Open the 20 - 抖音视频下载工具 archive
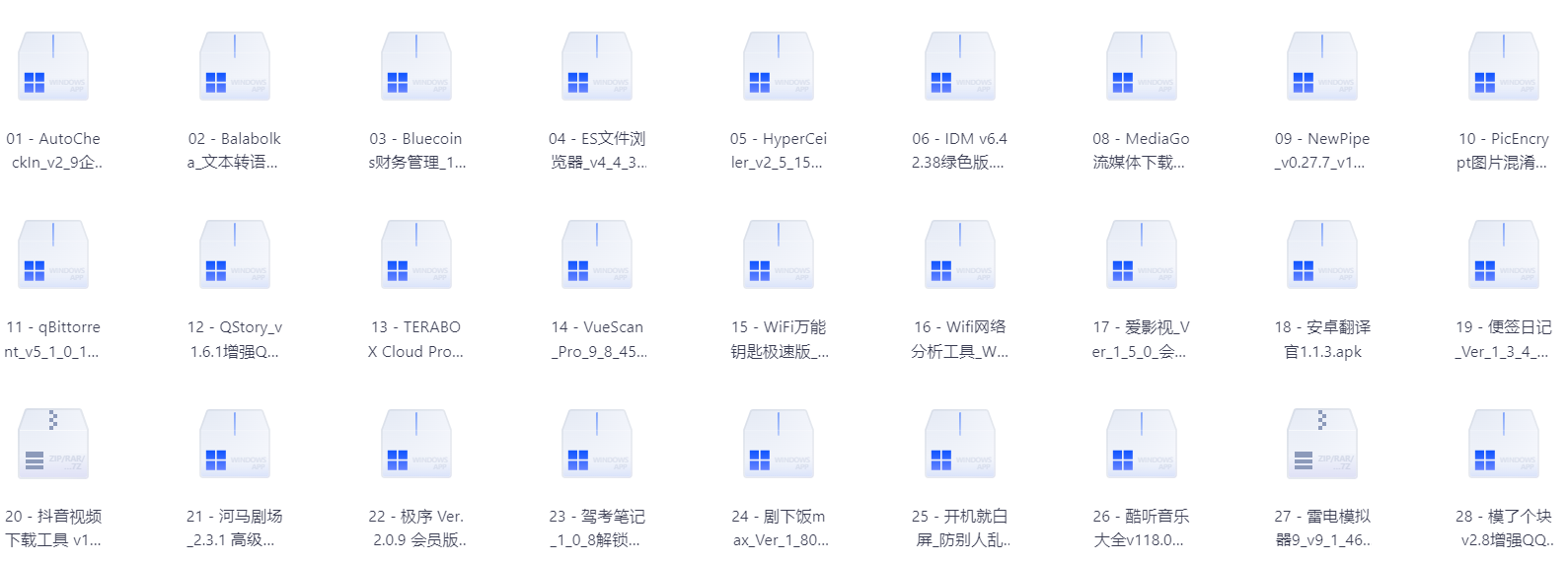1568x563 pixels. [x=53, y=445]
